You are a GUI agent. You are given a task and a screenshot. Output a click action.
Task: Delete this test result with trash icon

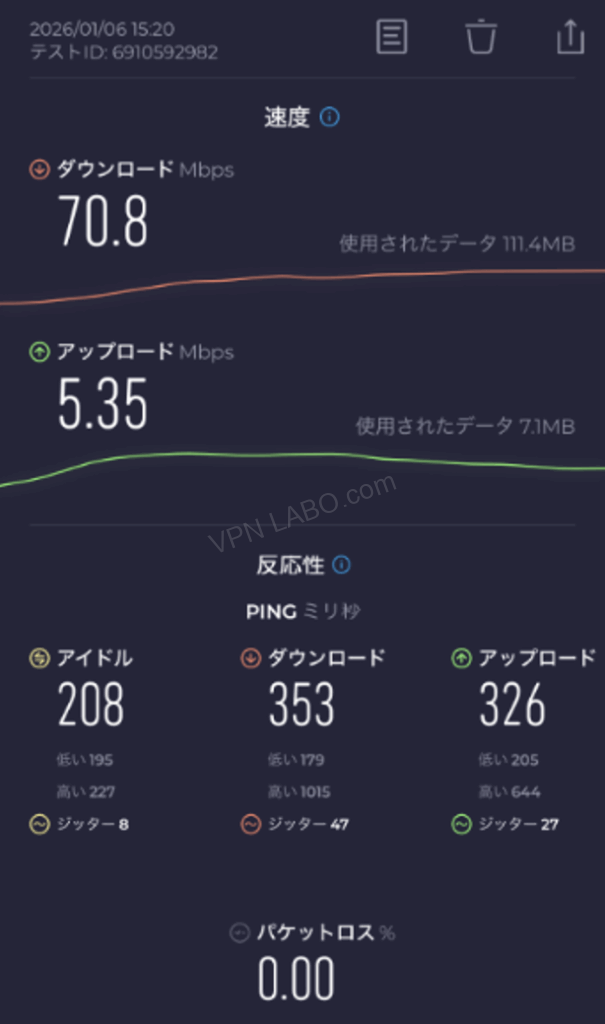(480, 37)
